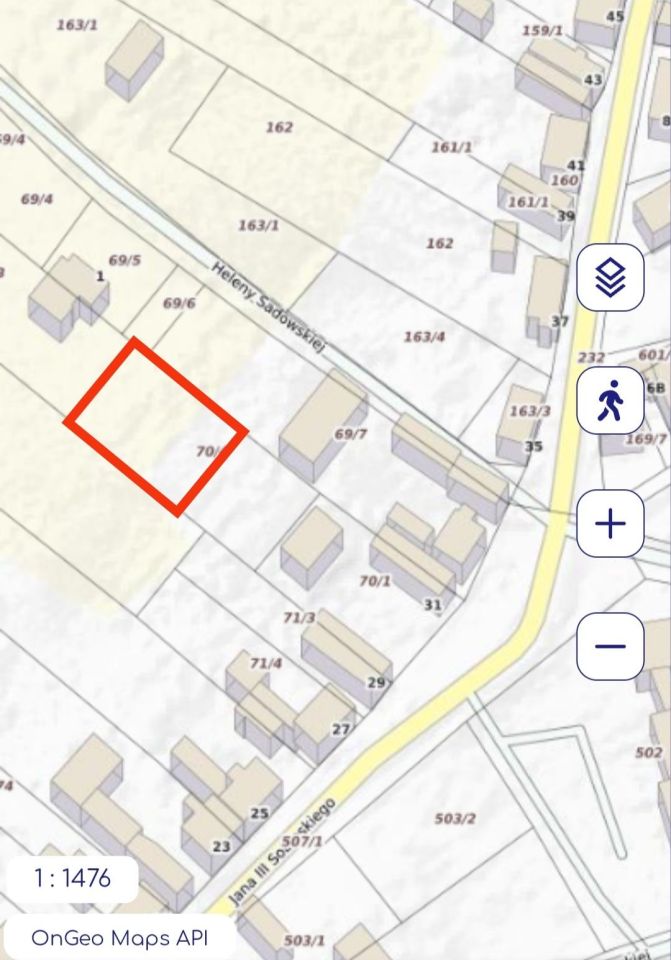Zoom out with the minus button
671x960 pixels.
(x=610, y=646)
